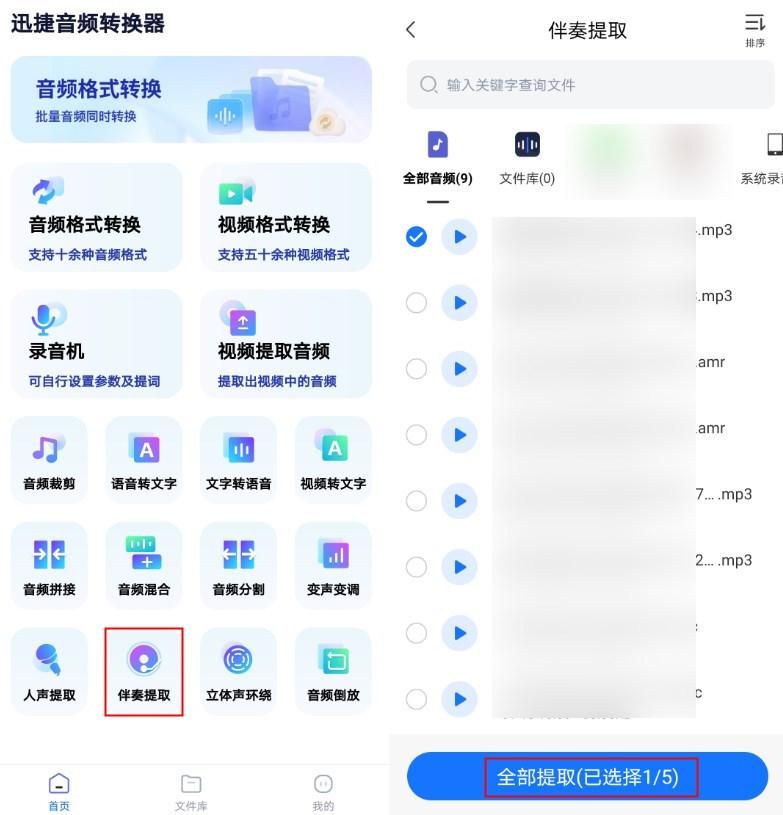This screenshot has width=783, height=815.
Task: Open the 音频格式转换 audio conversion tool
Action: click(96, 217)
